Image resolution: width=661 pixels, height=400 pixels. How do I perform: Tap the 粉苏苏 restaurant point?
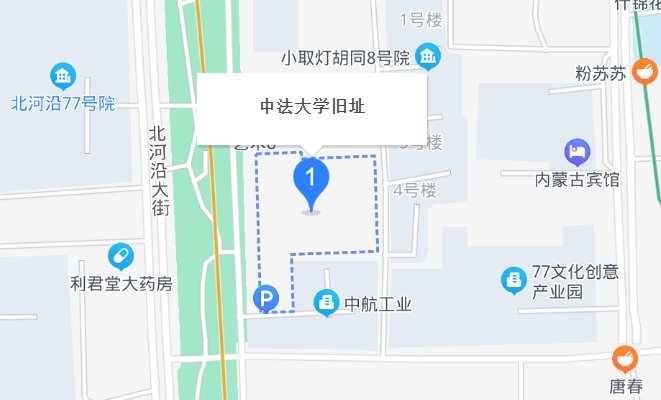645,72
